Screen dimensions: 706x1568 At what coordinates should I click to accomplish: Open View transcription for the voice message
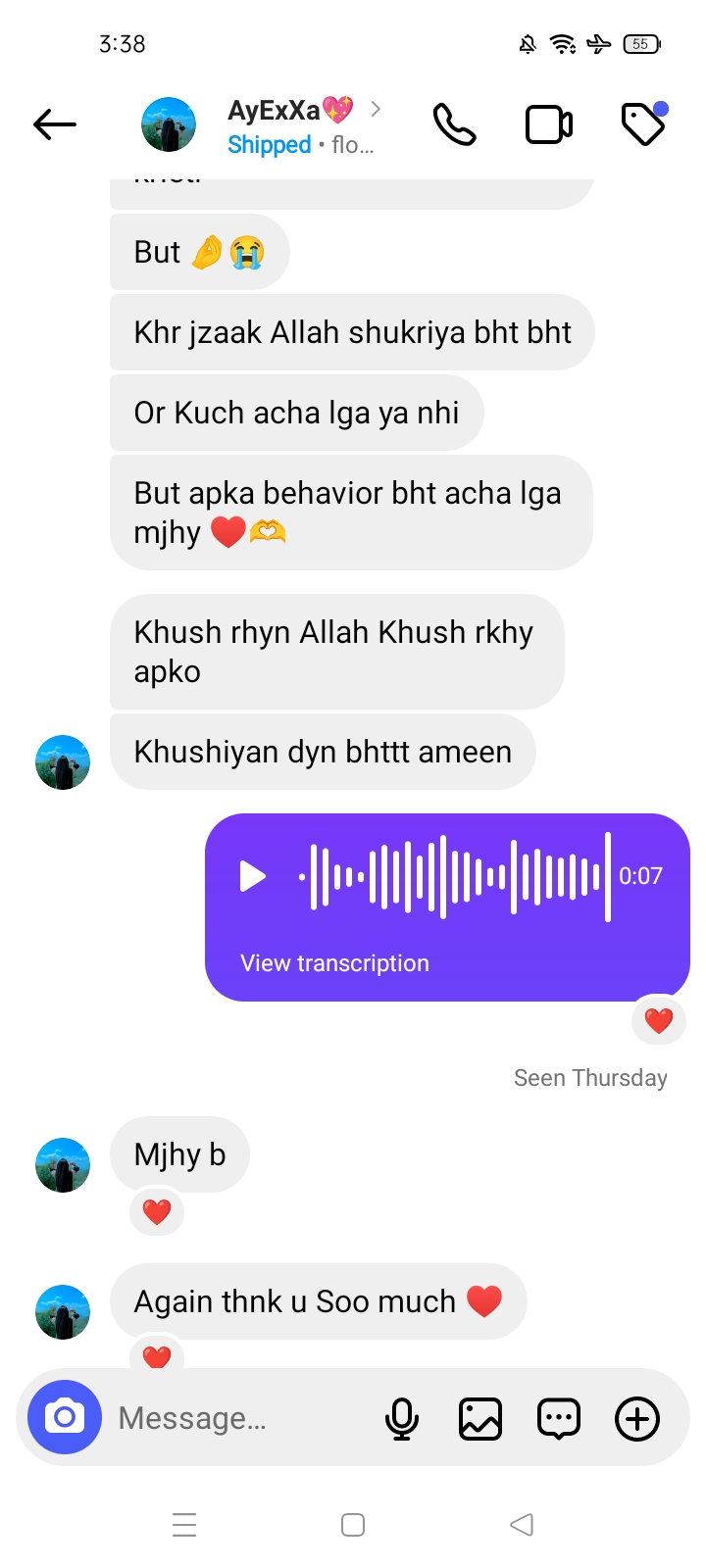pos(334,963)
